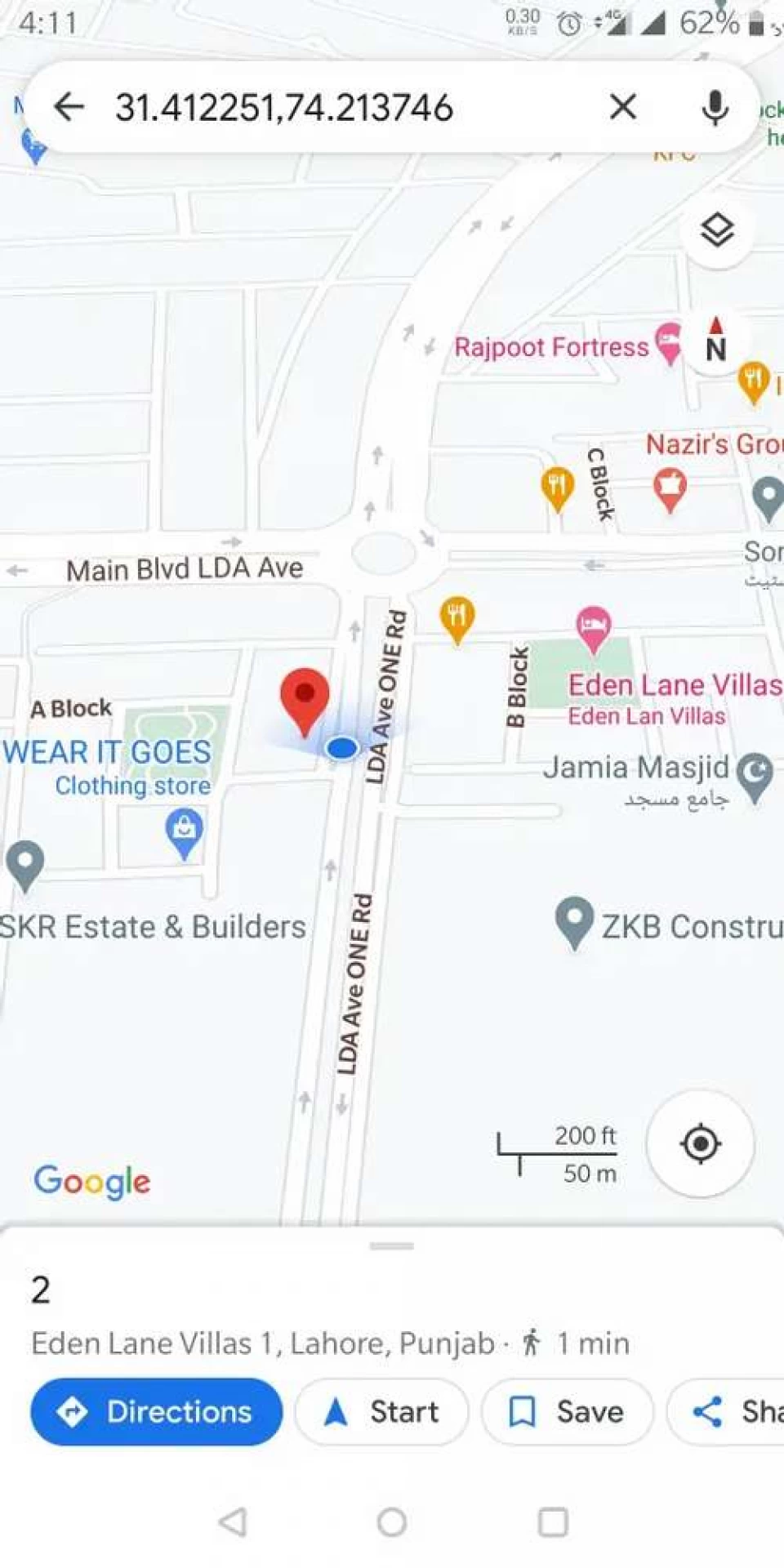Image resolution: width=784 pixels, height=1568 pixels.
Task: Tap the WEAR IT GOES clothing store pin
Action: pyautogui.click(x=185, y=831)
